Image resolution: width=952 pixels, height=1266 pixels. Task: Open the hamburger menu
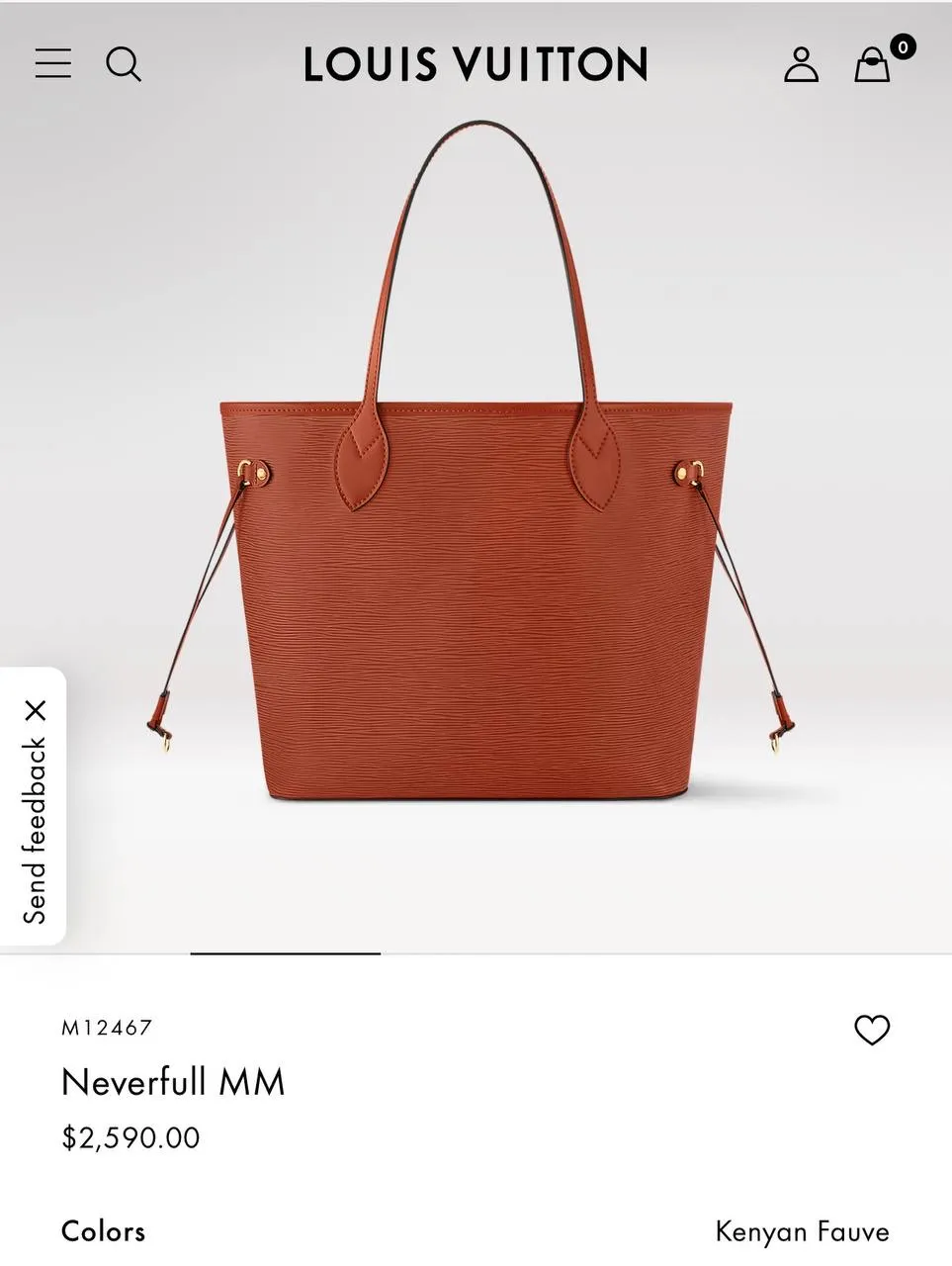point(53,64)
